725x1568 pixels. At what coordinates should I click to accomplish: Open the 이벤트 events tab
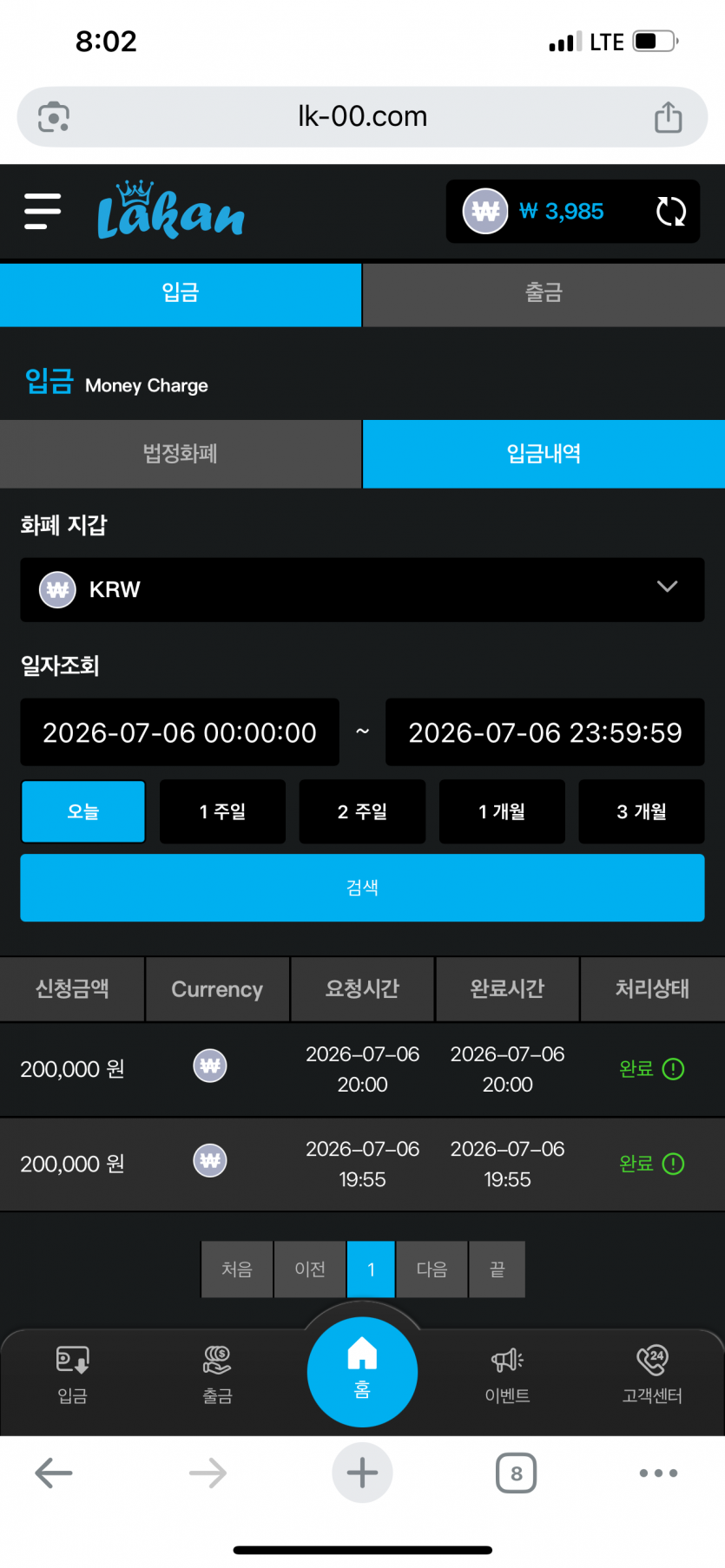(x=507, y=1375)
